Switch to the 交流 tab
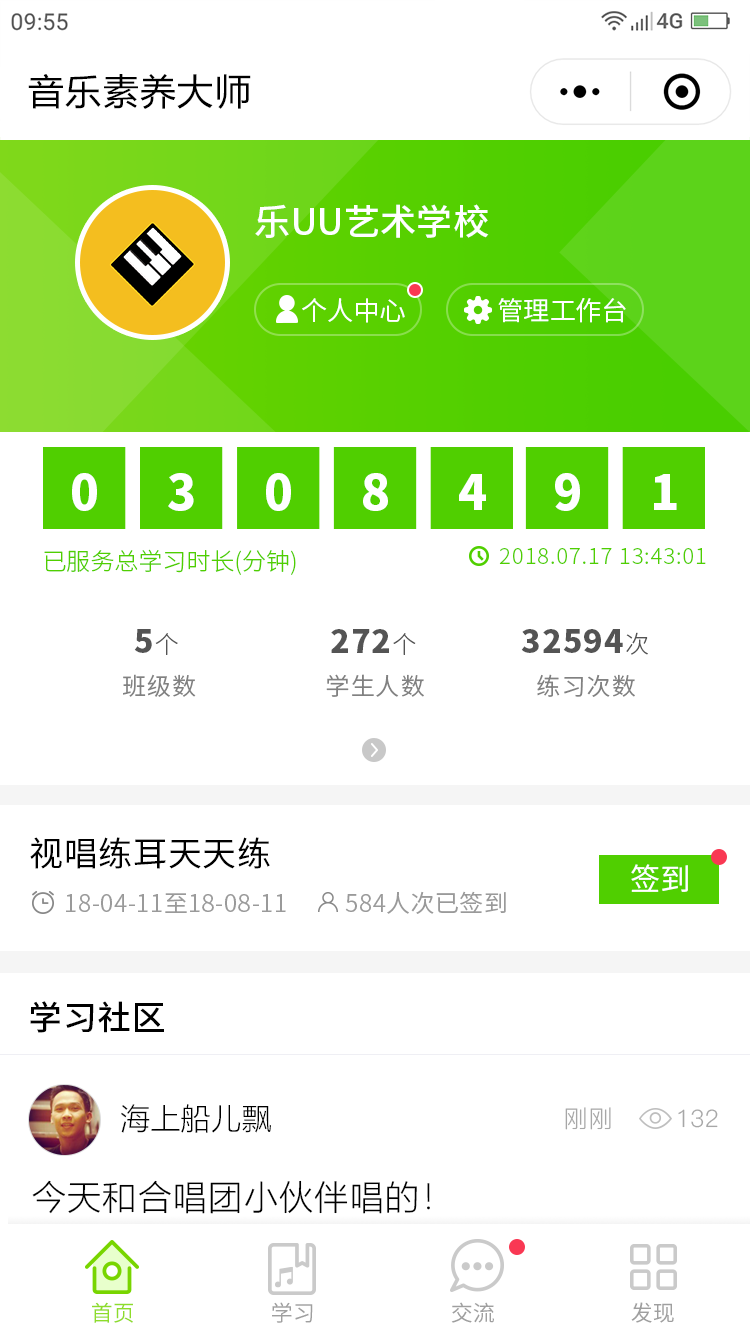Viewport: 750px width, 1334px height. (474, 1282)
